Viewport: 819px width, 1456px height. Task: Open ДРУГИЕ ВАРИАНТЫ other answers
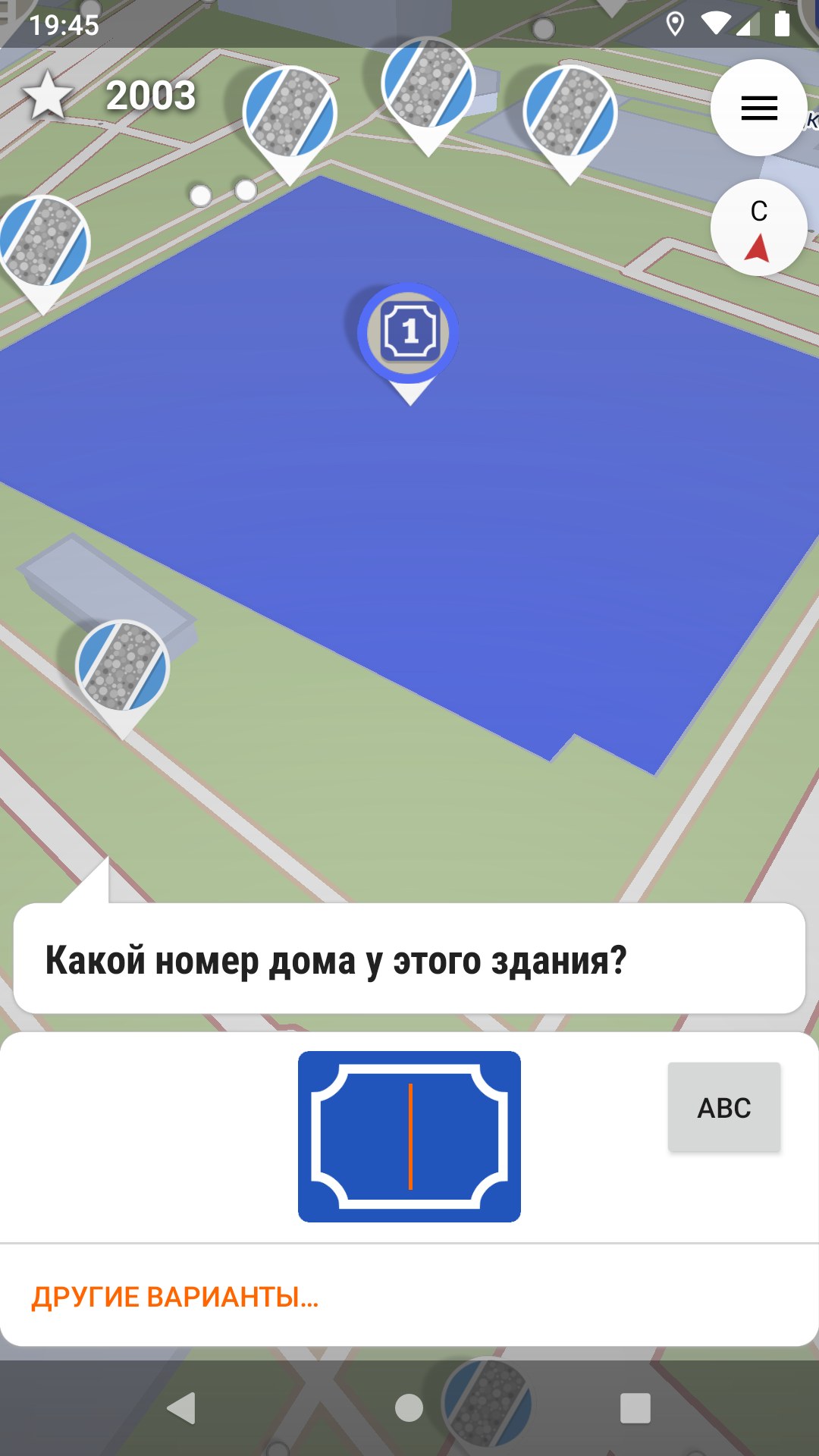click(x=174, y=1297)
